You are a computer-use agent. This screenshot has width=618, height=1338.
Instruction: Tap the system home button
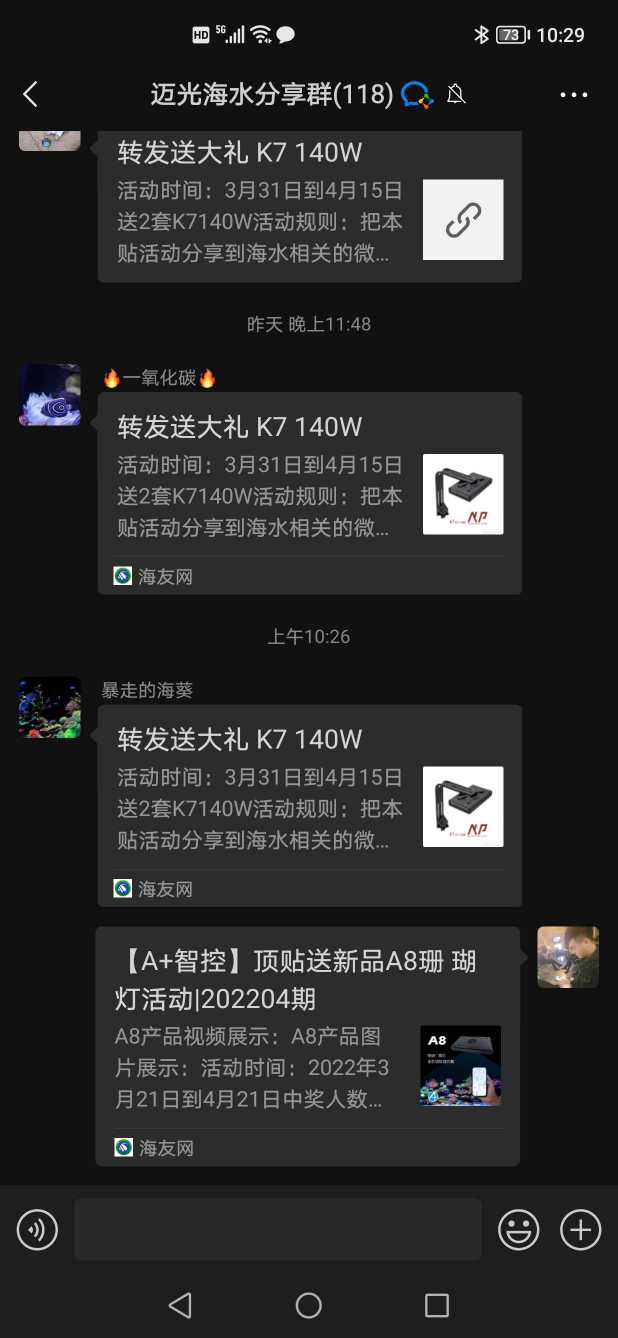tap(309, 1304)
